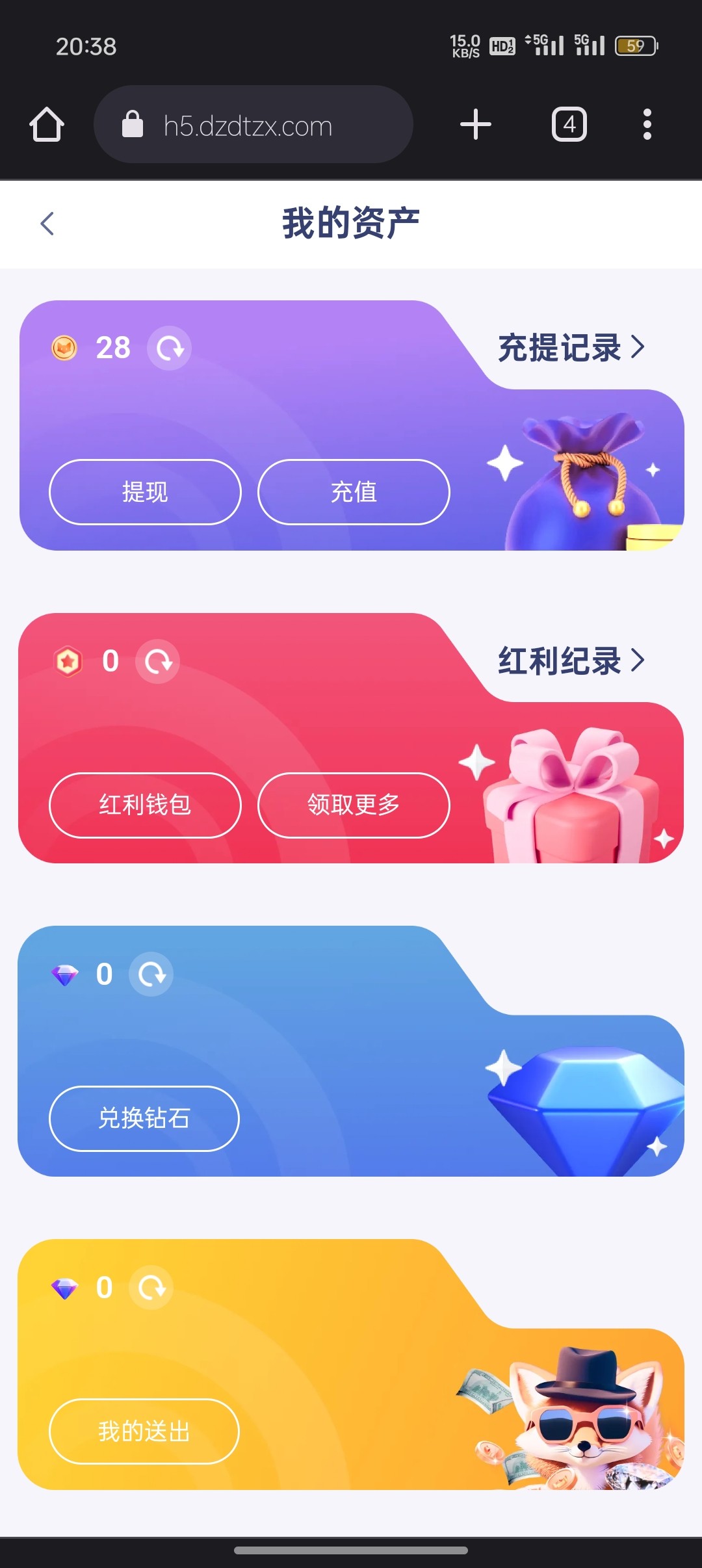Open 红利纪录 records link
This screenshot has width=702, height=1568.
tap(571, 660)
